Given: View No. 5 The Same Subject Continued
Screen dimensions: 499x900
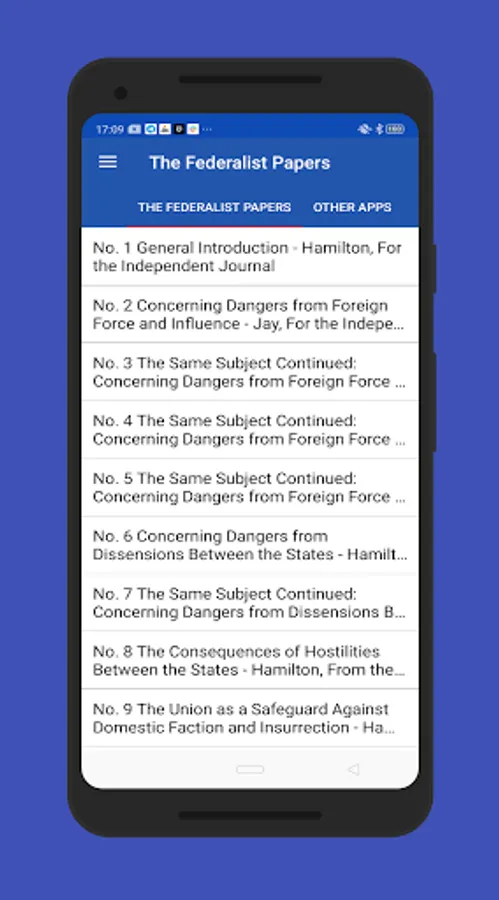Looking at the screenshot, I should click(x=250, y=487).
